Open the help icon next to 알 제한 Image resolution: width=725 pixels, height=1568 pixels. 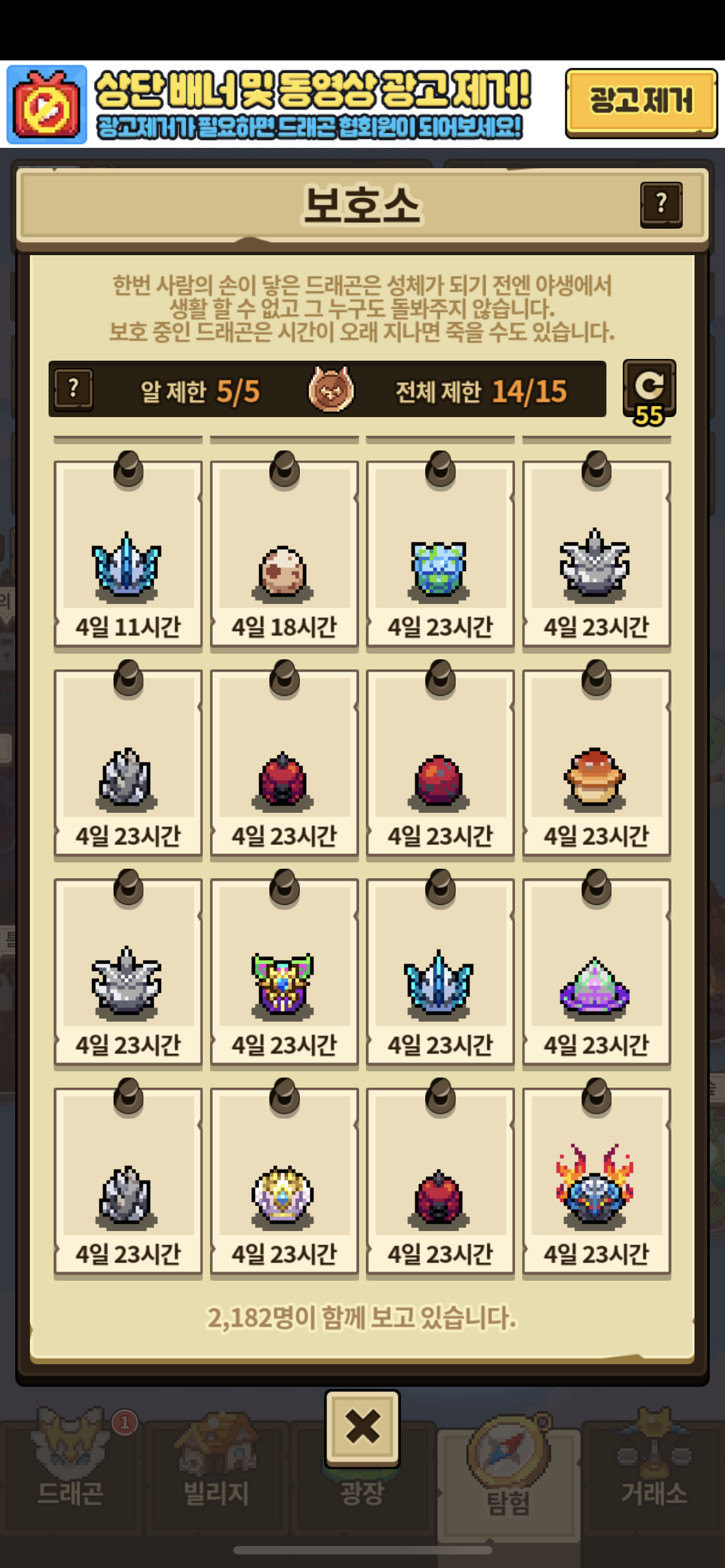[73, 389]
